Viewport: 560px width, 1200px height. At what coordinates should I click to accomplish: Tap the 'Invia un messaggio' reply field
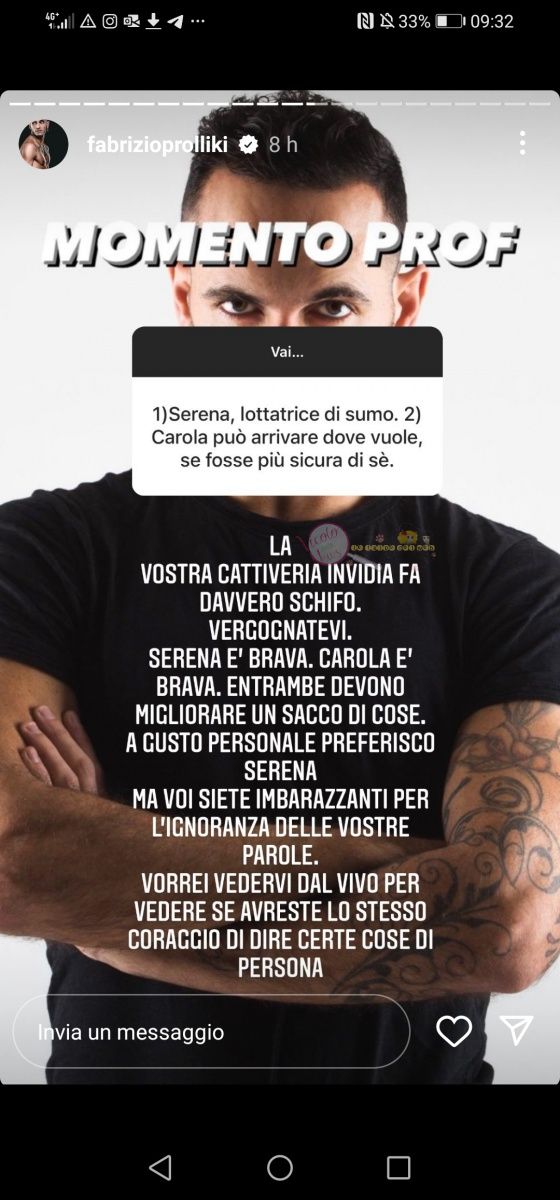click(211, 1031)
